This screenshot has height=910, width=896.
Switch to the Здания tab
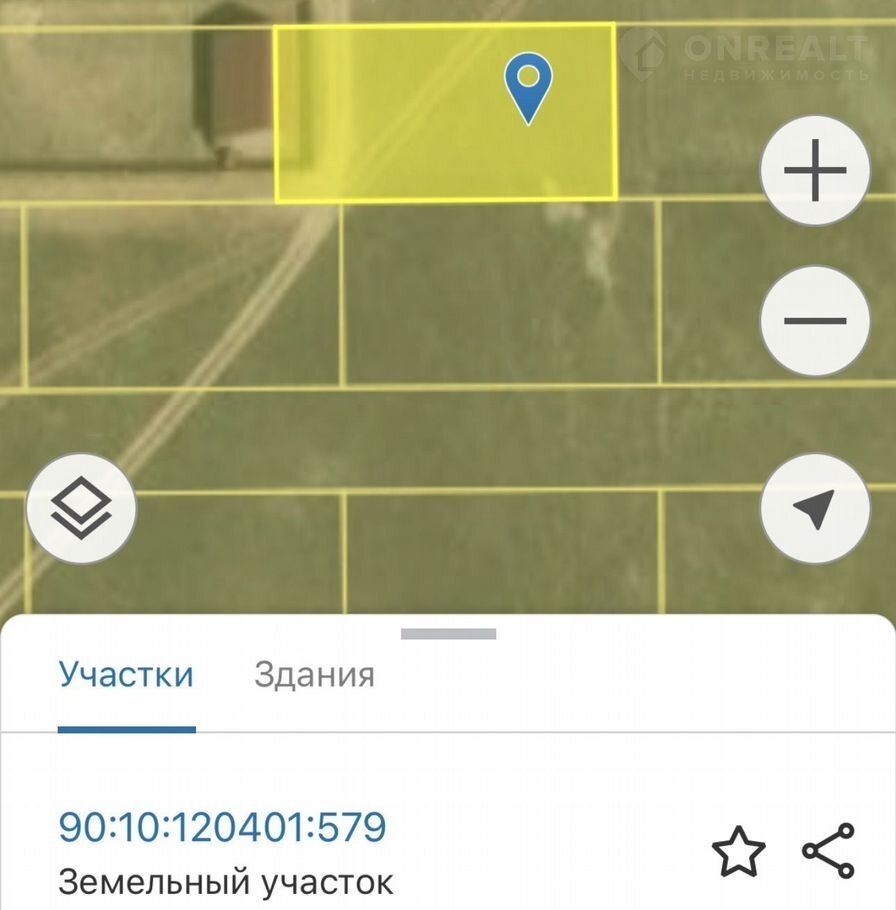point(314,675)
